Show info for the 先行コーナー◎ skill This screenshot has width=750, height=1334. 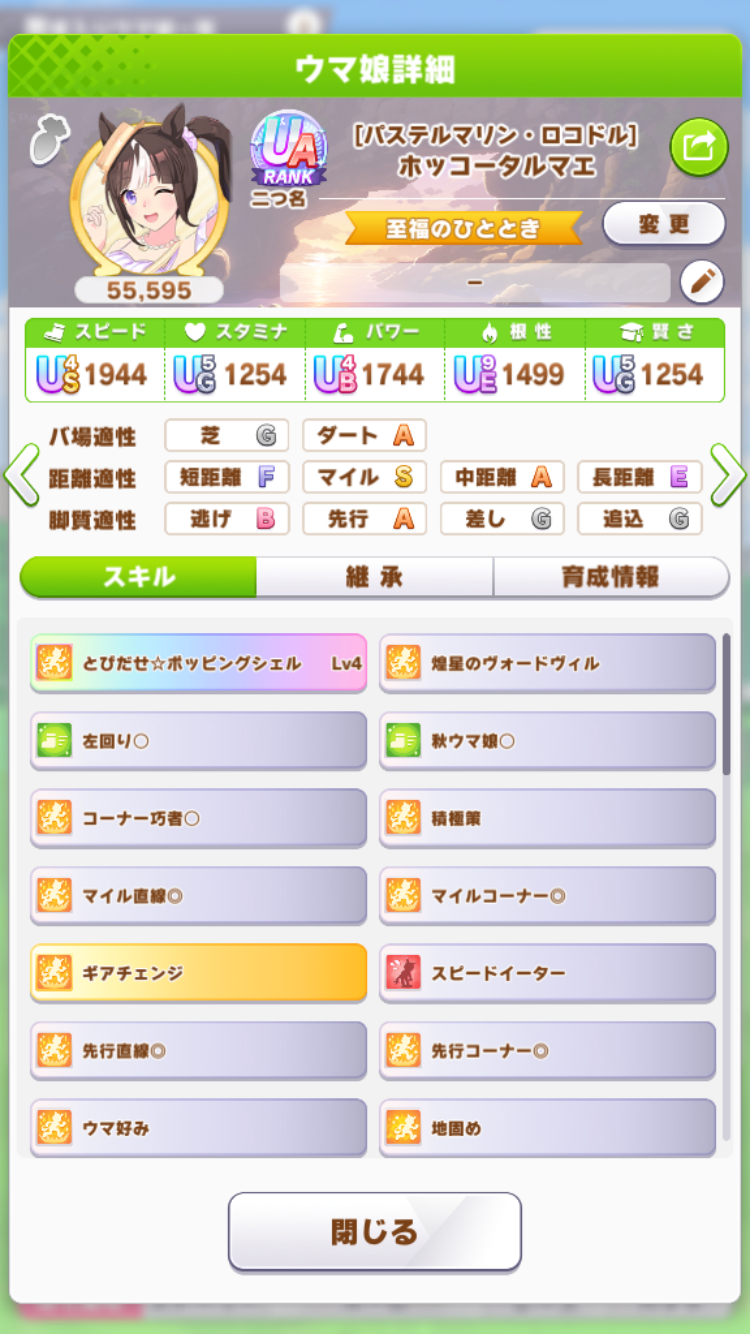tap(547, 1051)
